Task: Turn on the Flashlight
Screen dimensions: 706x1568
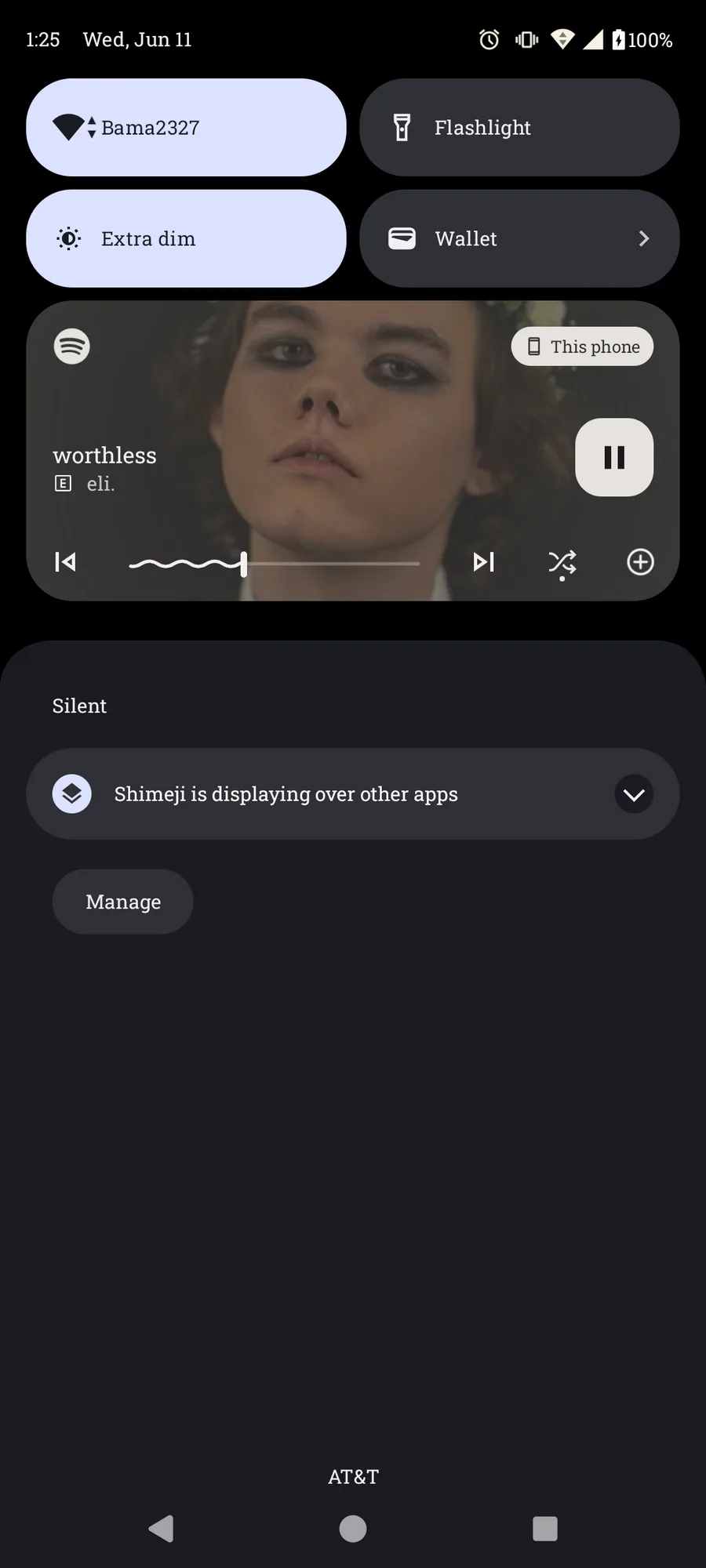Action: pos(519,127)
